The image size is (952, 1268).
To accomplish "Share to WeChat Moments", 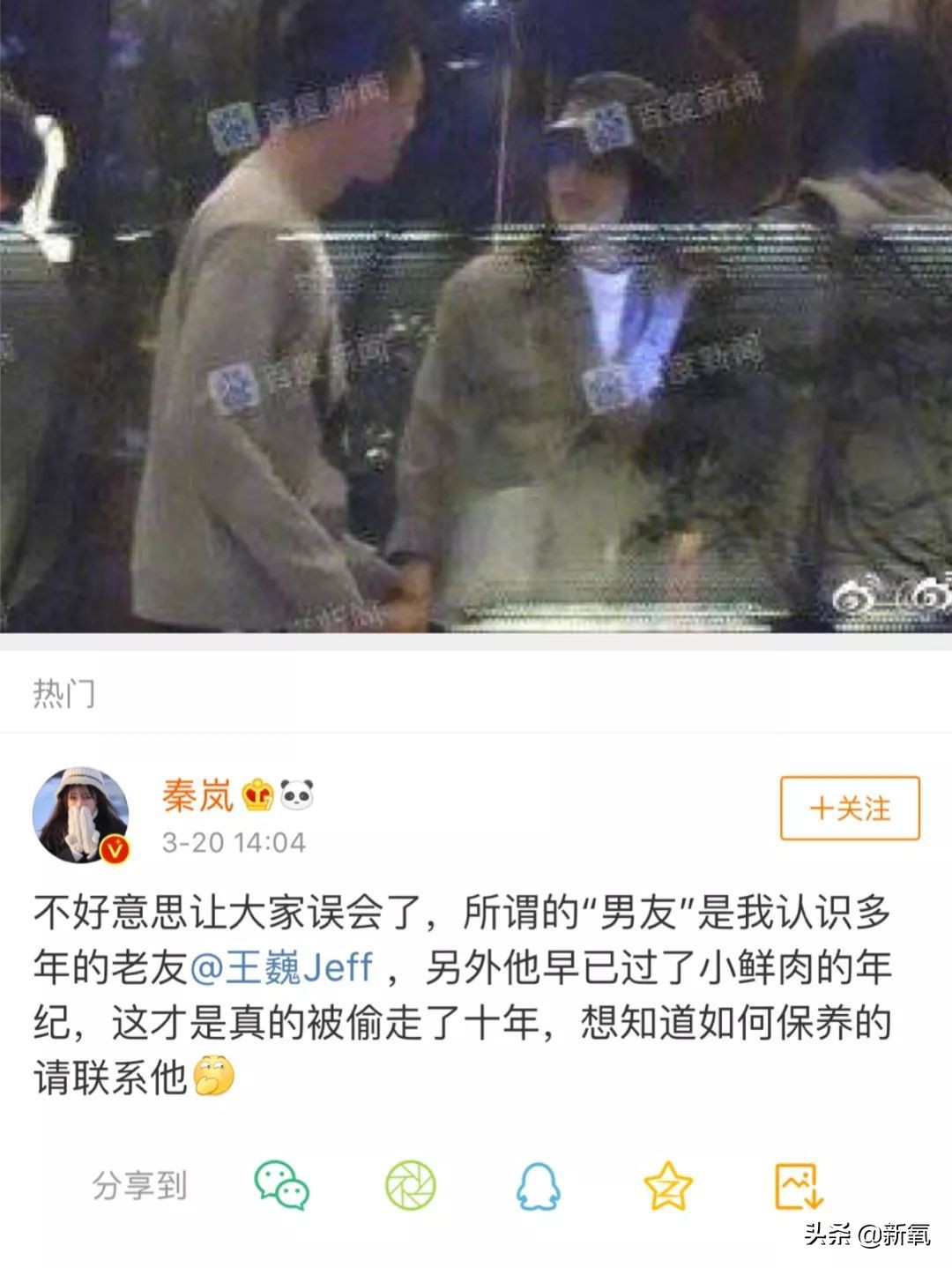I will [411, 1184].
